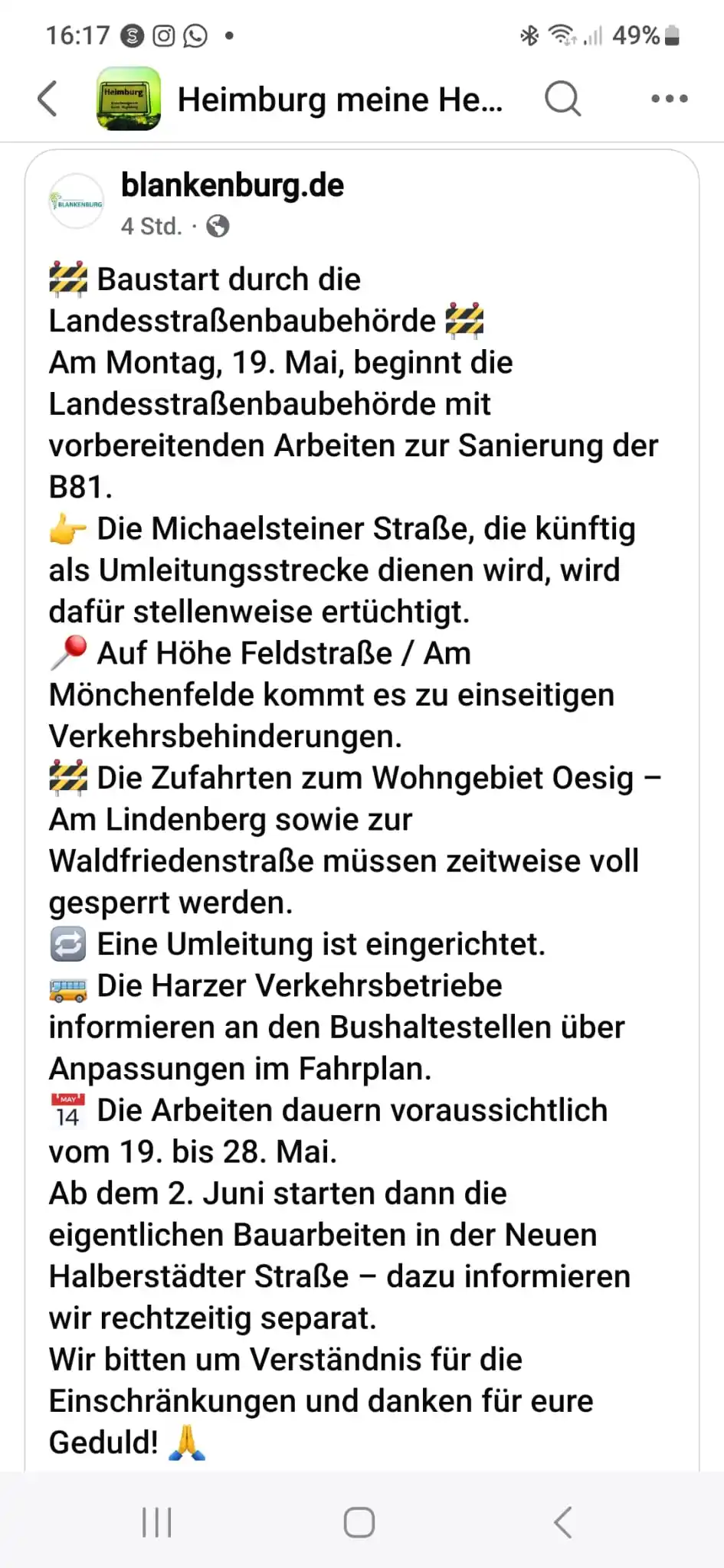The height and width of the screenshot is (1568, 724).
Task: Open the three-dot overflow menu
Action: click(x=669, y=99)
